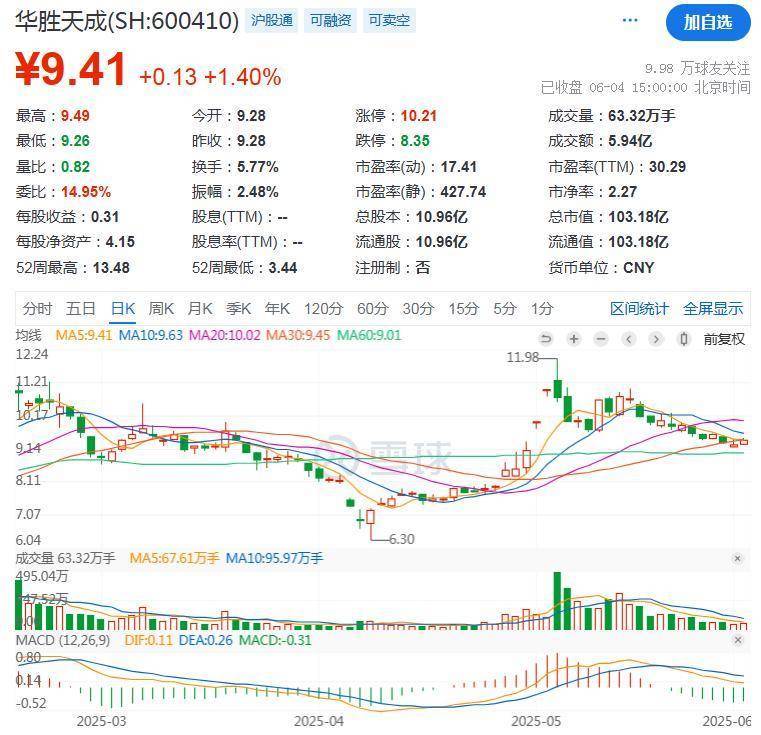Open the three-dot more options menu

pyautogui.click(x=630, y=20)
